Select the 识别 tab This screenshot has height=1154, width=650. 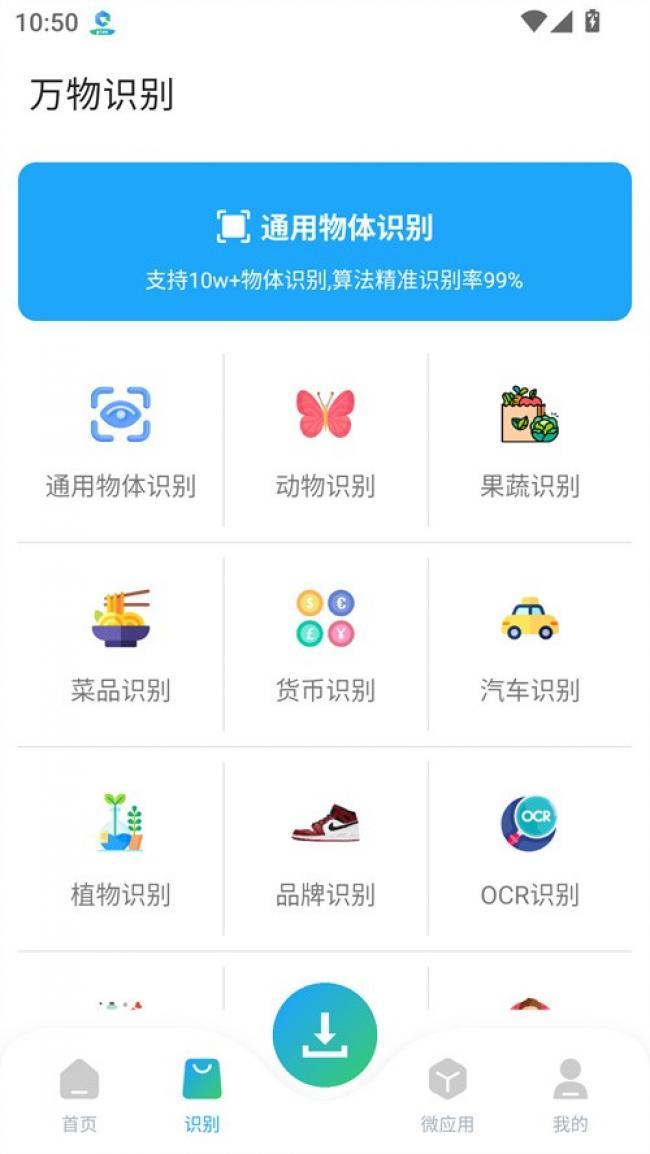(x=202, y=1095)
